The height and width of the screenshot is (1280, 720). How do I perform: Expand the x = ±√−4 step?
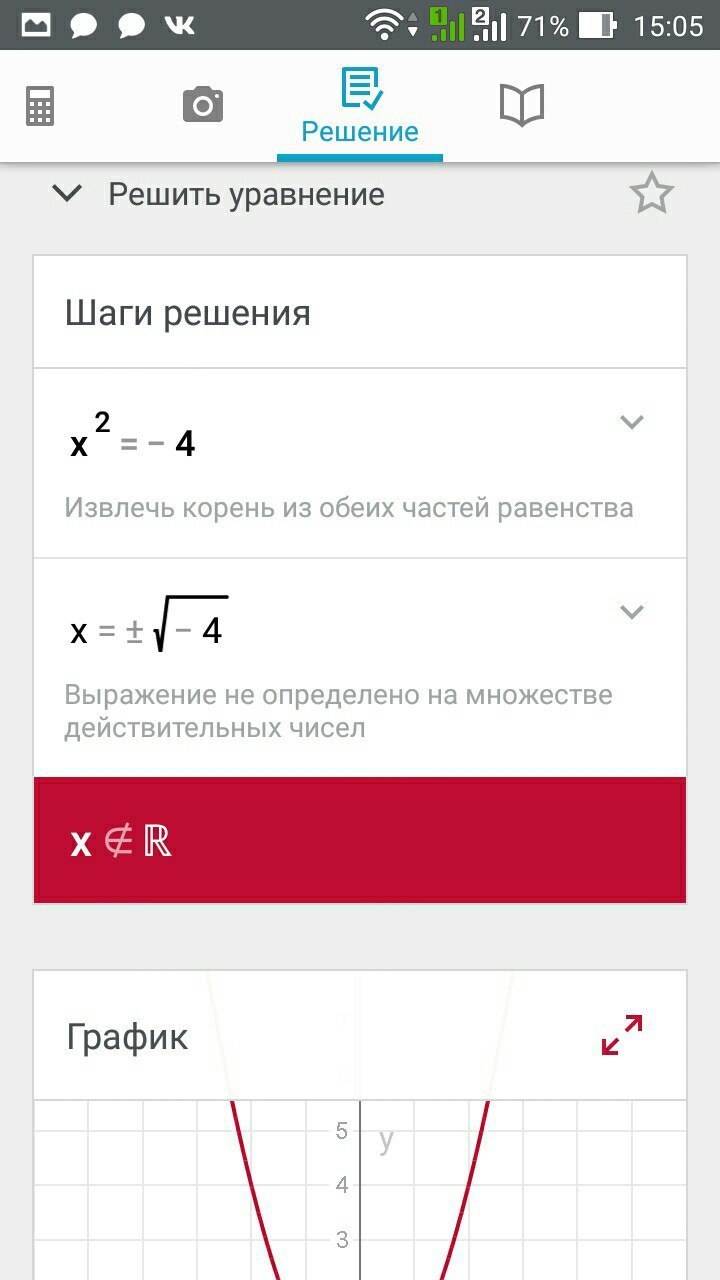click(x=631, y=612)
